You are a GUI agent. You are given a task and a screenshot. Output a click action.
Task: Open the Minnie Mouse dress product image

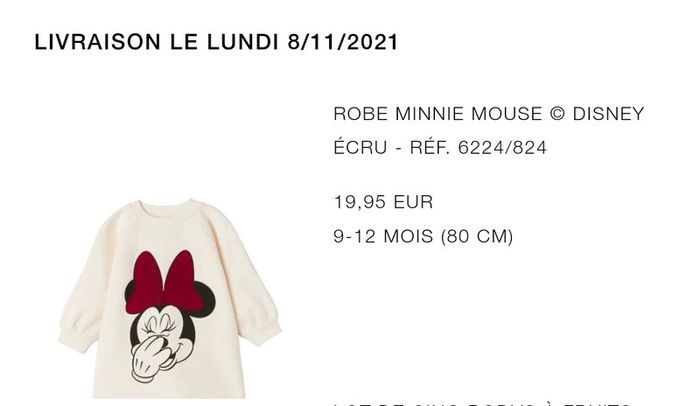pyautogui.click(x=171, y=300)
